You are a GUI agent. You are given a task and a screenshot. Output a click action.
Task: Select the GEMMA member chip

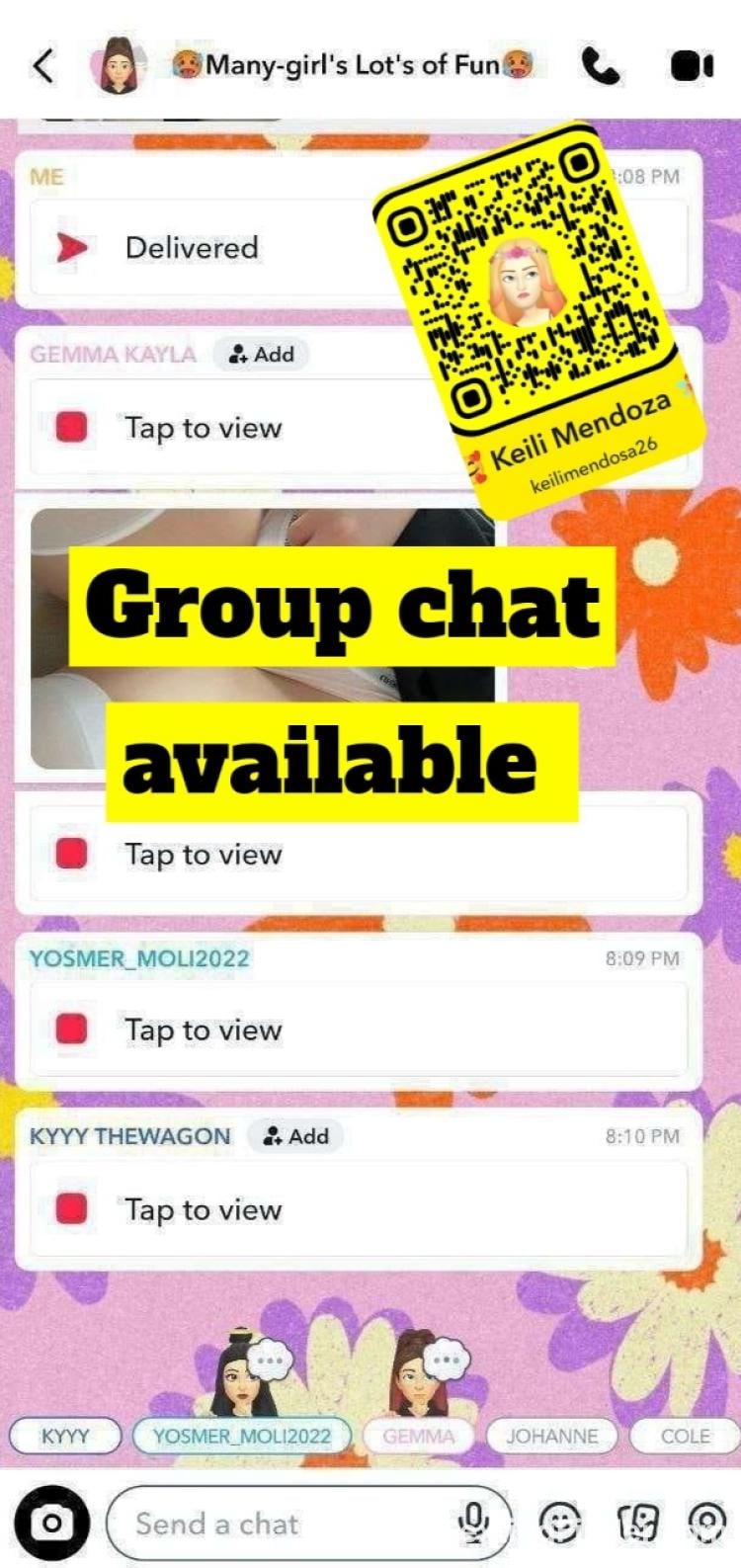pos(419,1436)
